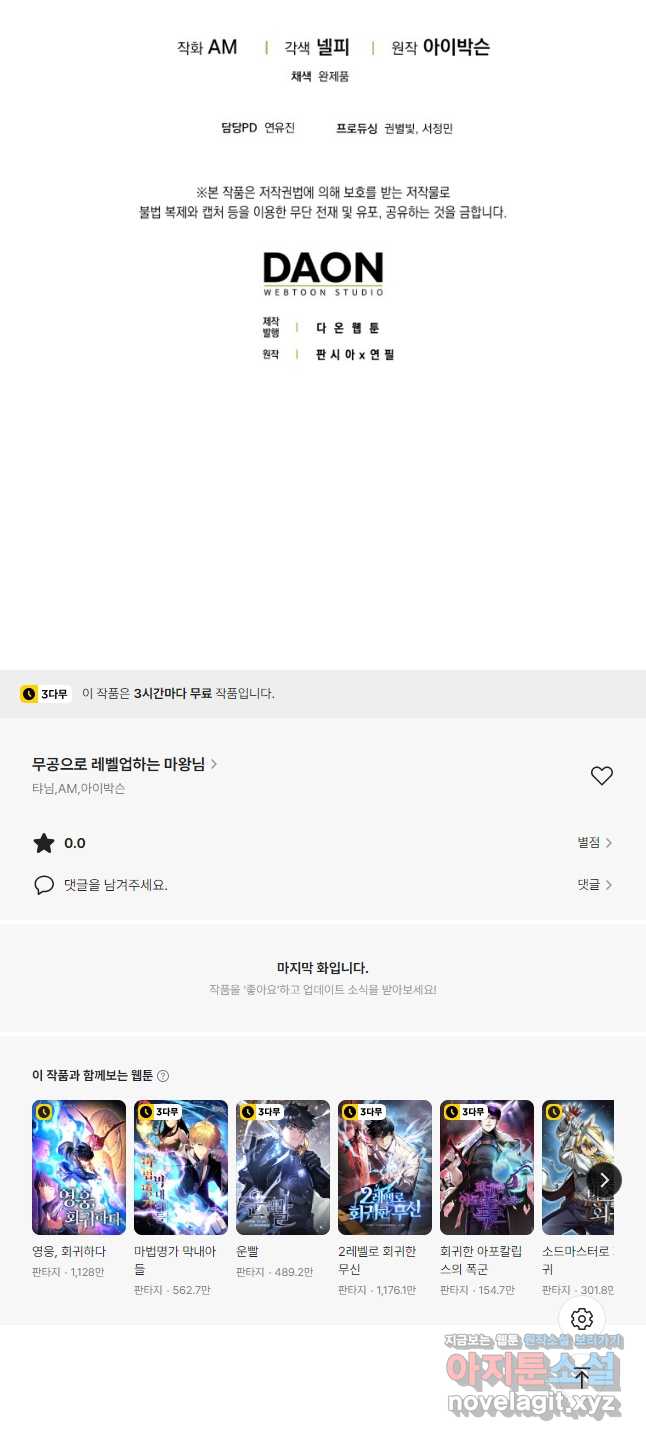Jump back to top of page
The image size is (646, 1441).
(582, 1378)
